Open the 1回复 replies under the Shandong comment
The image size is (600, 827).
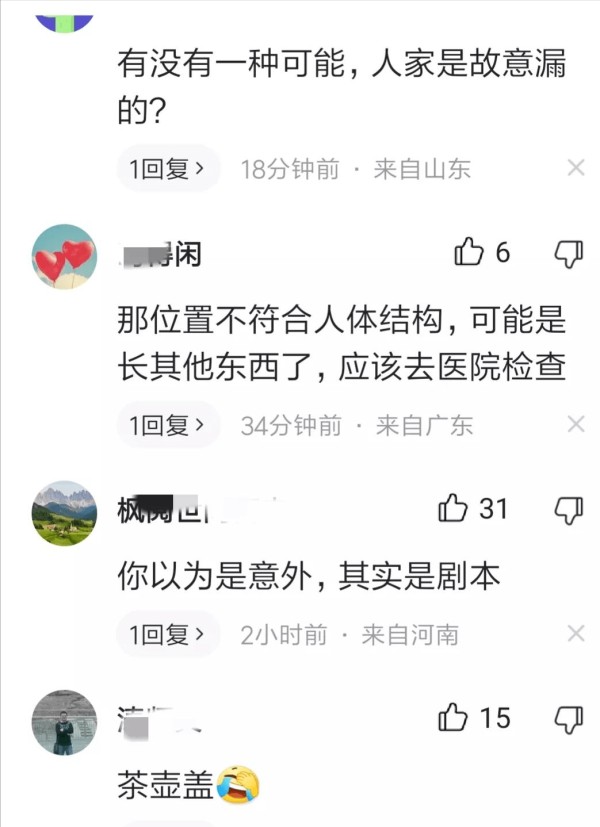[167, 169]
